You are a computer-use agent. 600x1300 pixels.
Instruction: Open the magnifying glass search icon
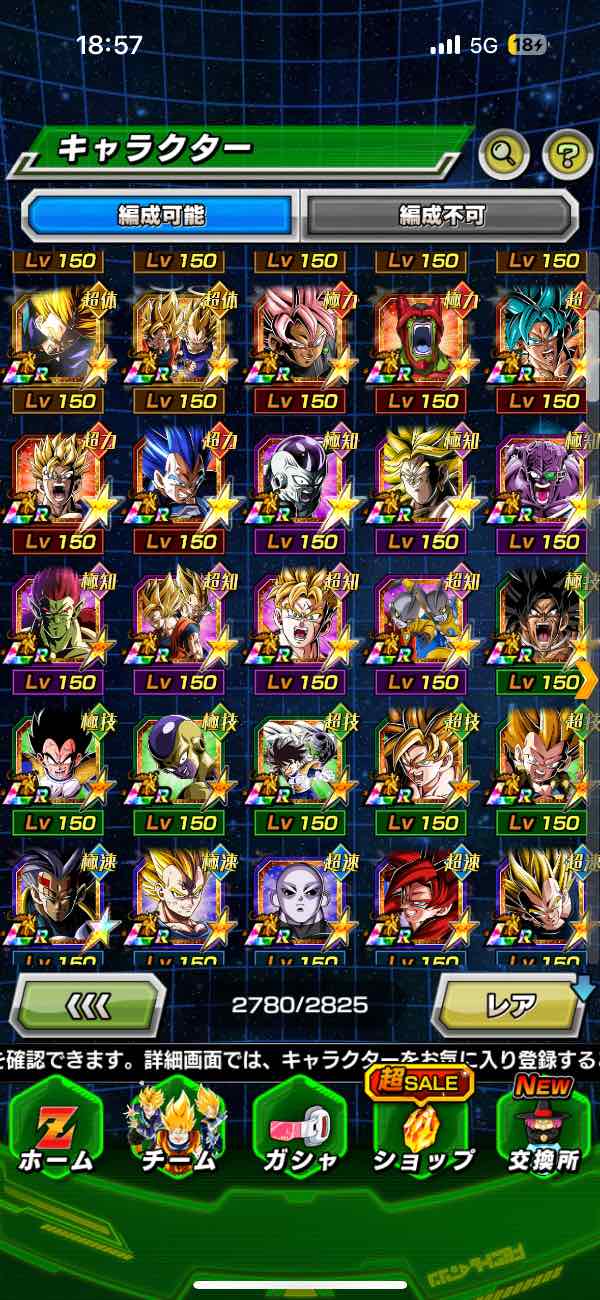click(x=504, y=153)
